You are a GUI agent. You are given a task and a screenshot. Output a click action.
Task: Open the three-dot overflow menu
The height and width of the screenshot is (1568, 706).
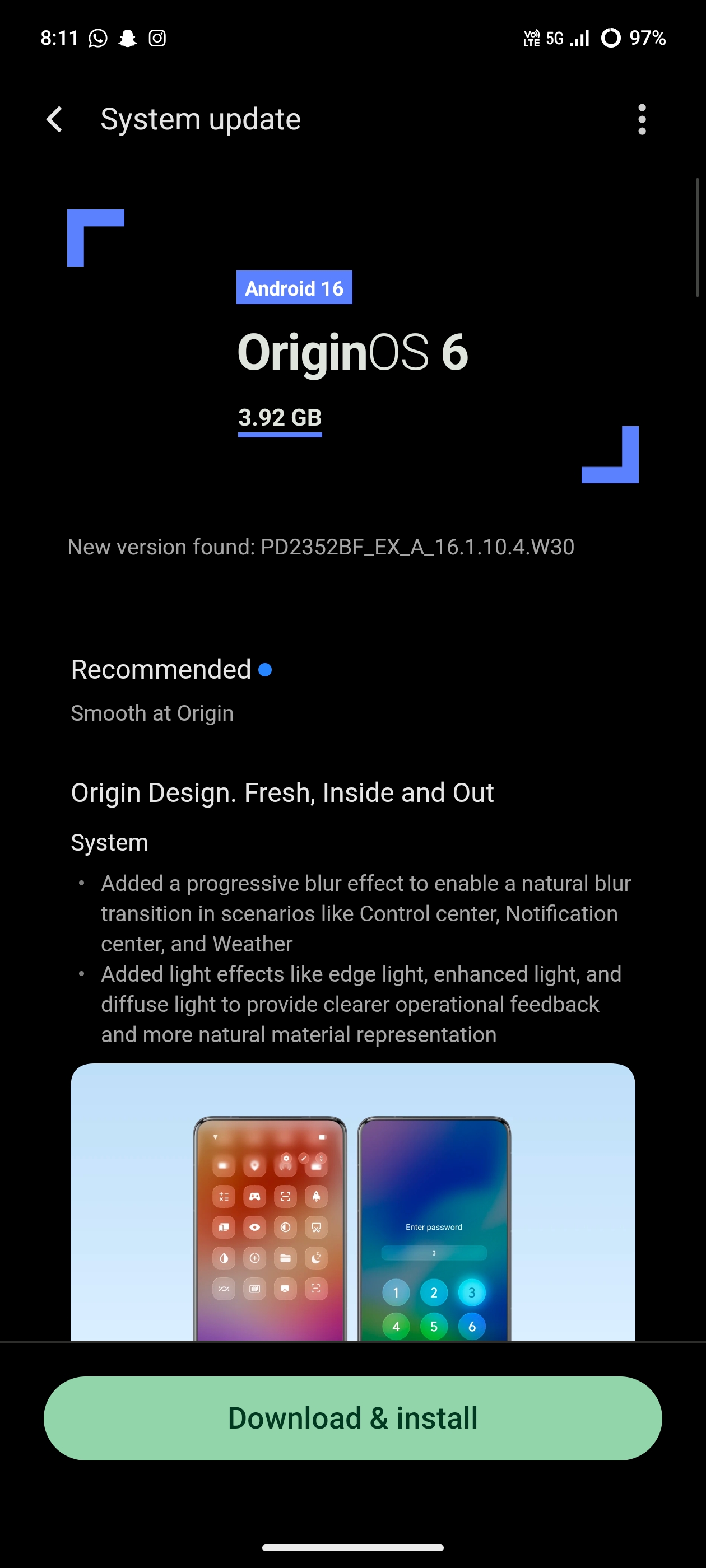(x=642, y=119)
